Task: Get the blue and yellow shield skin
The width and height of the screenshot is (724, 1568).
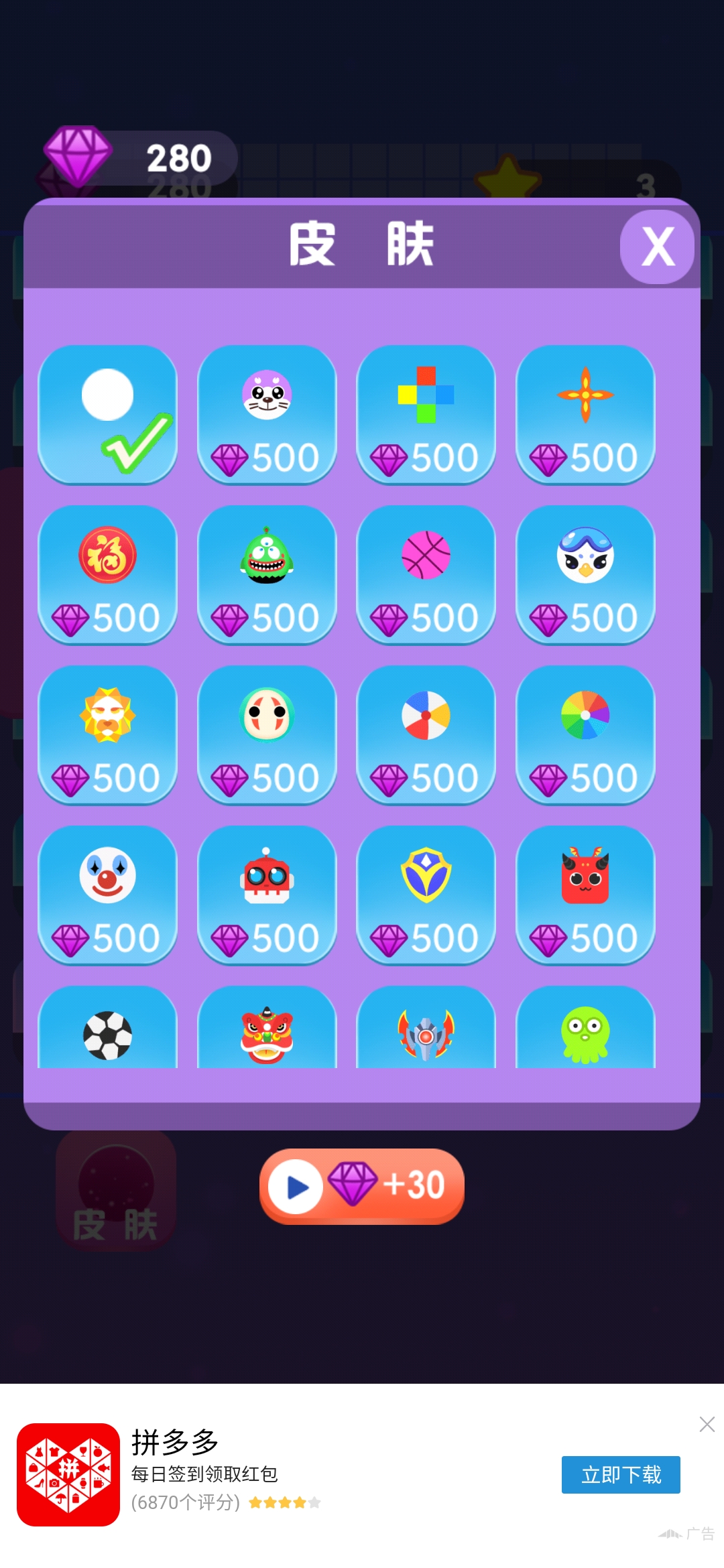Action: point(426,895)
